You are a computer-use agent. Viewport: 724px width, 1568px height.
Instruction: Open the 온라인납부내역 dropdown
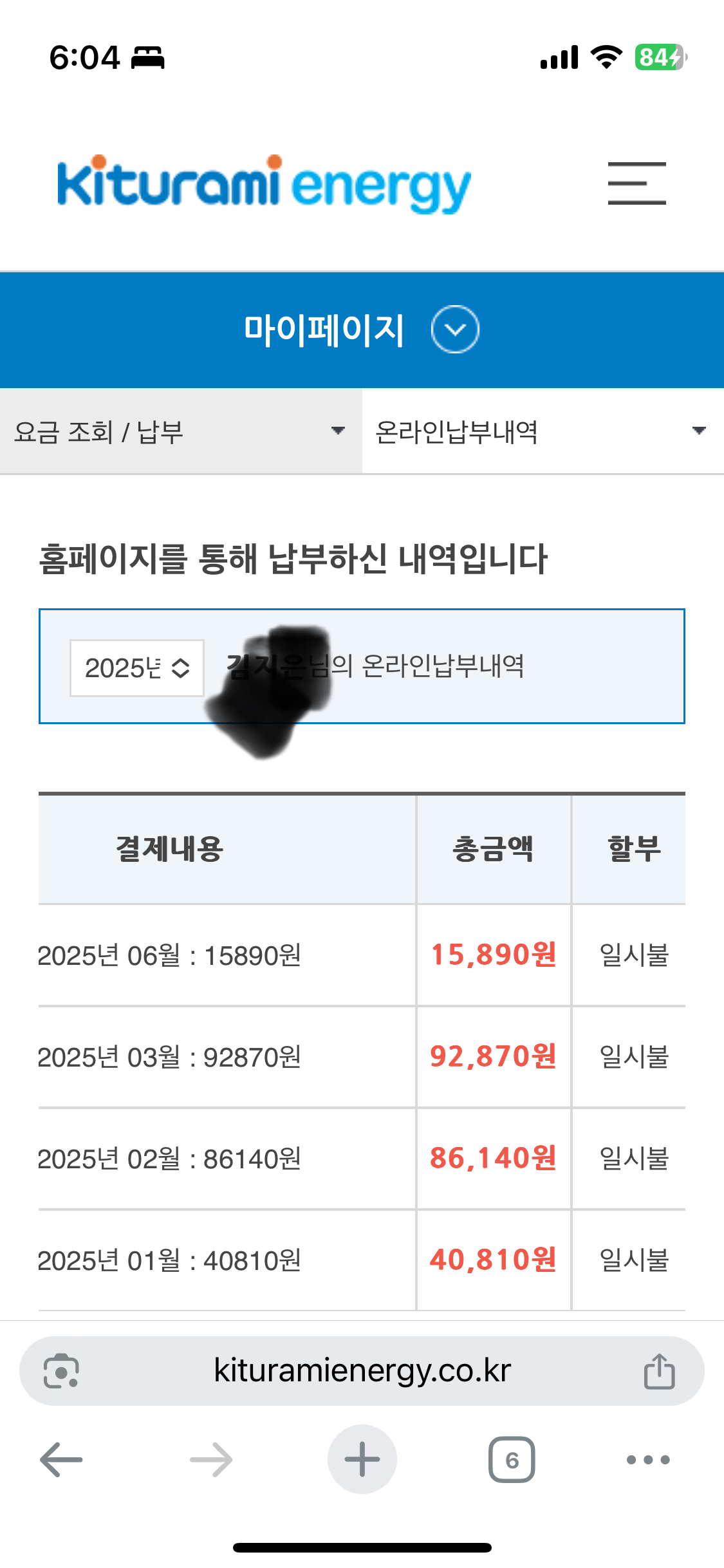pyautogui.click(x=542, y=431)
